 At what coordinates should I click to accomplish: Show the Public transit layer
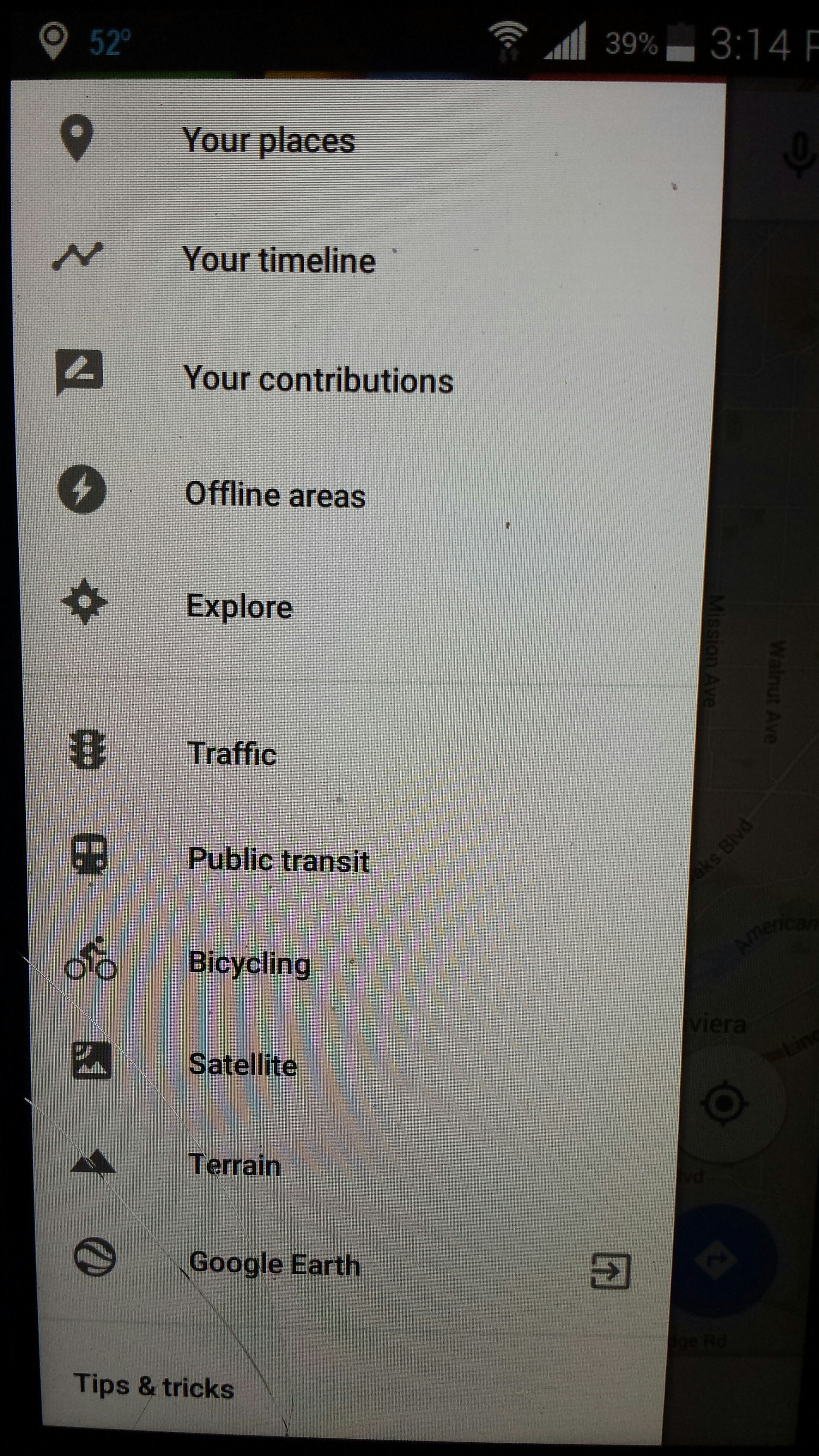click(x=278, y=860)
